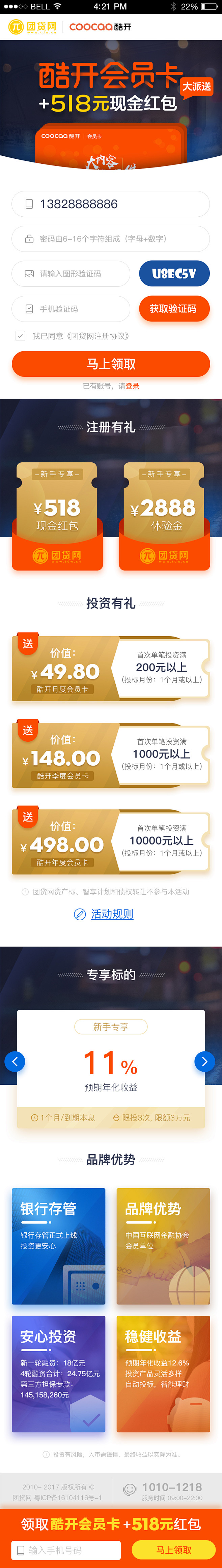The height and width of the screenshot is (1568, 222).
Task: Show previous item with left carousel arrow
Action: tap(15, 1061)
